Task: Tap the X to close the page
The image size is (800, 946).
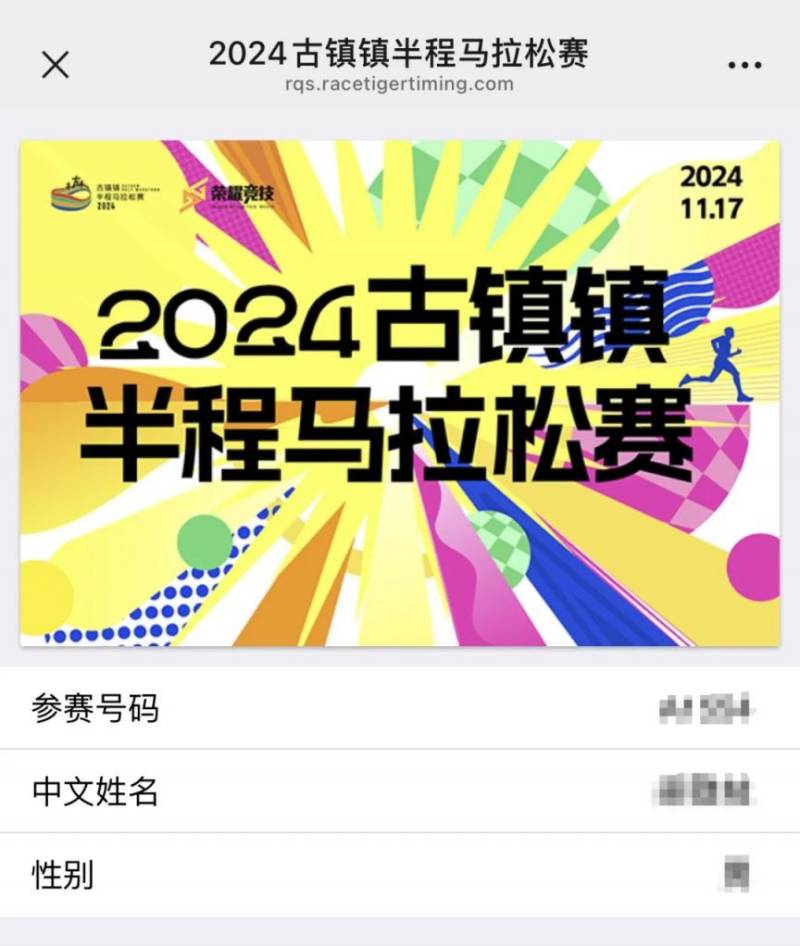Action: pyautogui.click(x=54, y=64)
